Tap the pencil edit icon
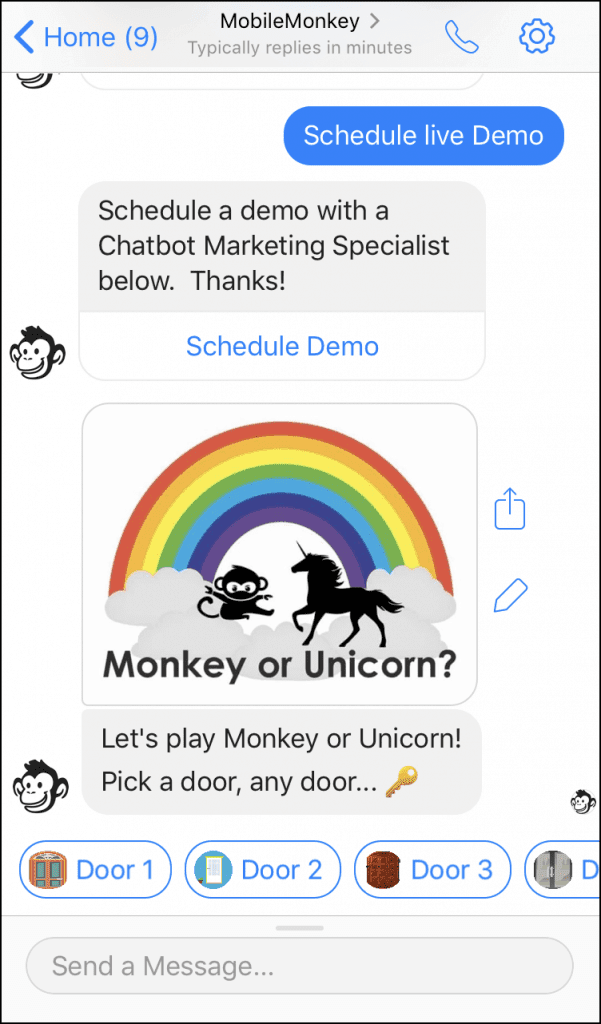 [510, 595]
